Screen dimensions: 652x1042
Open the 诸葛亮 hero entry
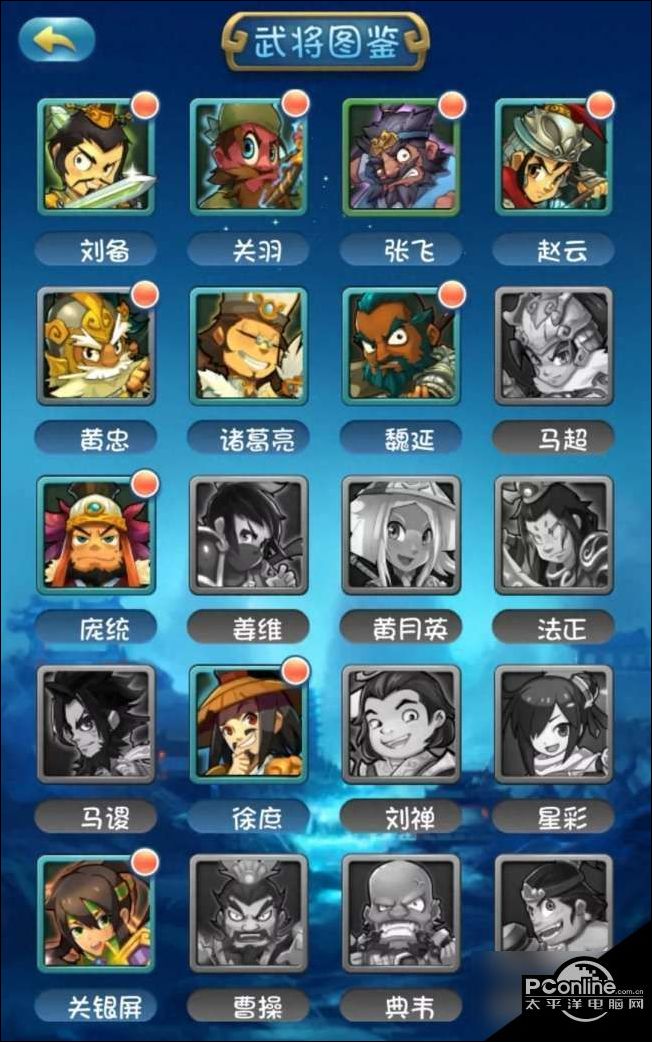[249, 345]
